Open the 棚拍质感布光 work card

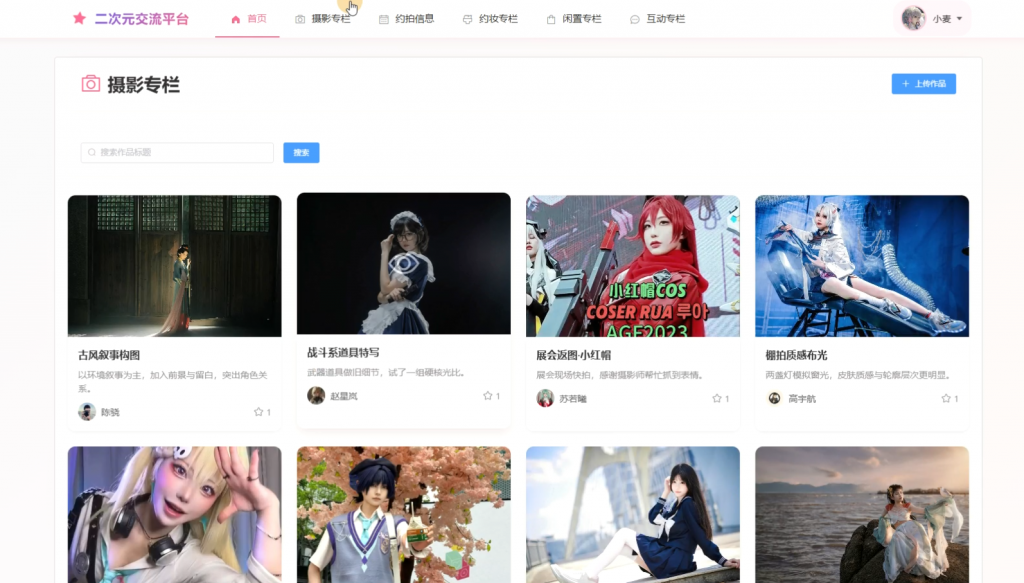[862, 312]
